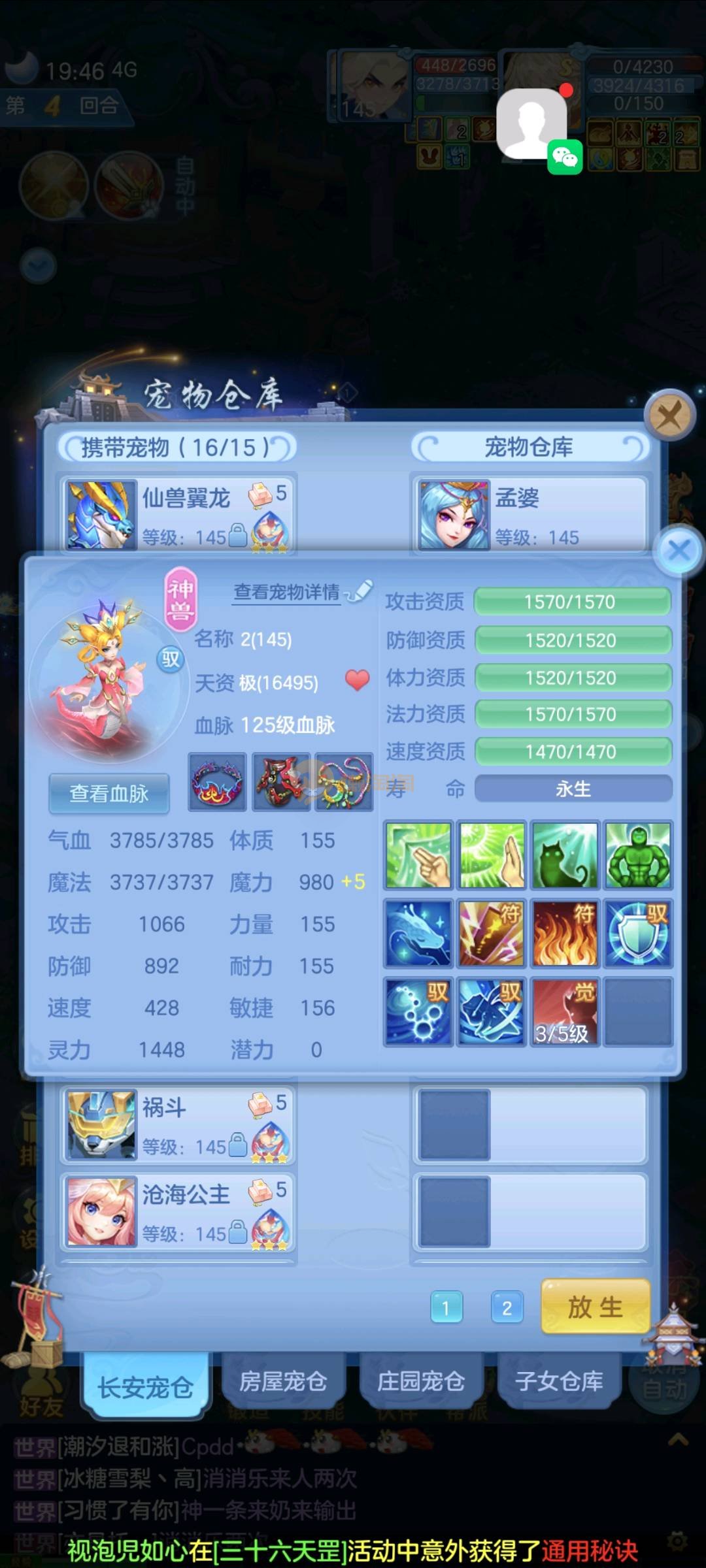The image size is (706, 1568).
Task: Close the pet detail popup
Action: pos(679,550)
